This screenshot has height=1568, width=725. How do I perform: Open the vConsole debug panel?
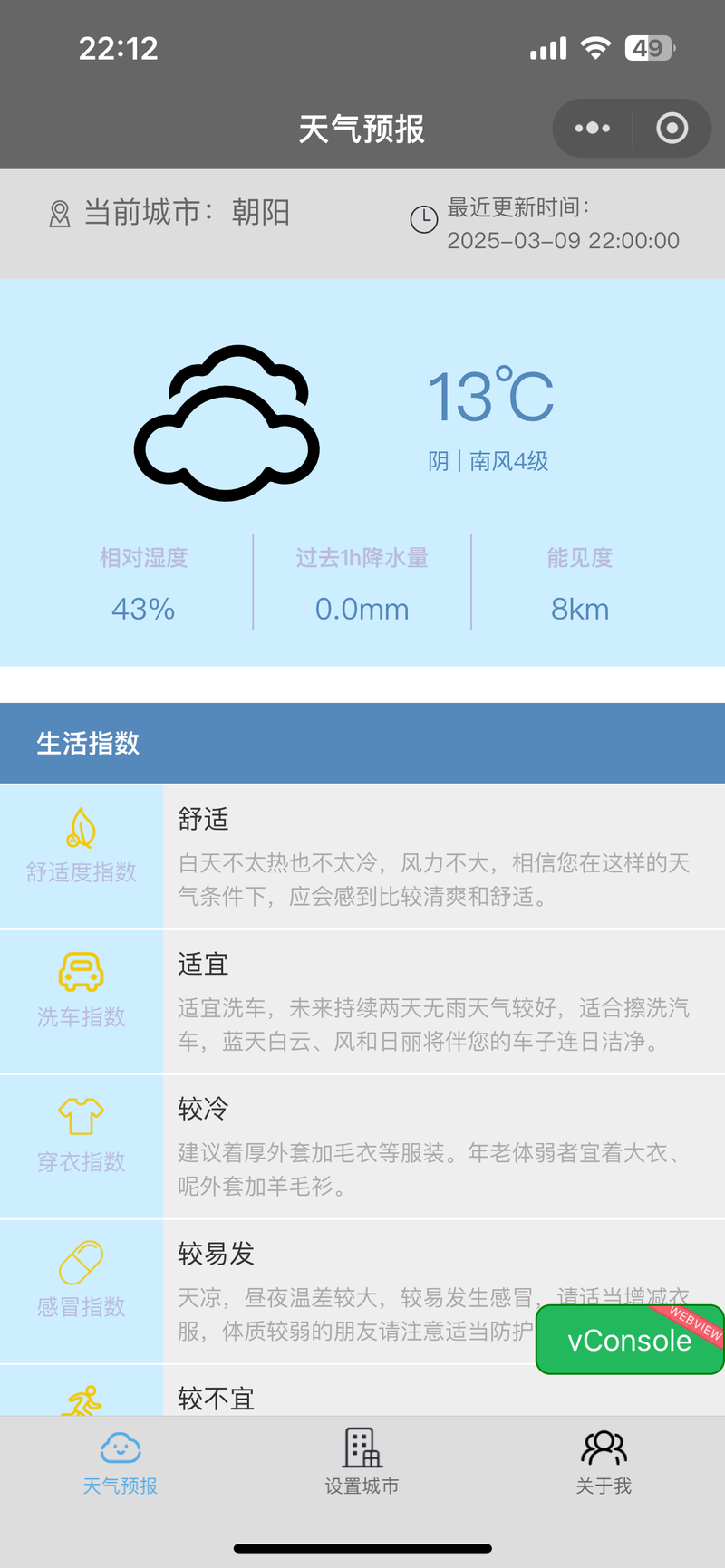point(629,1340)
